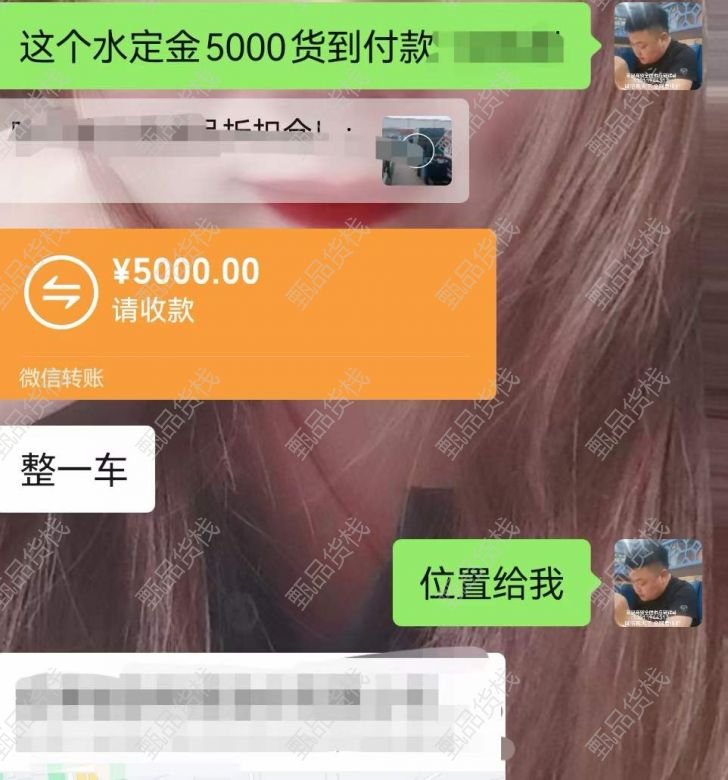Tap the avatar beside the 位置给我 message
Viewport: 728px width, 780px height.
(x=657, y=582)
